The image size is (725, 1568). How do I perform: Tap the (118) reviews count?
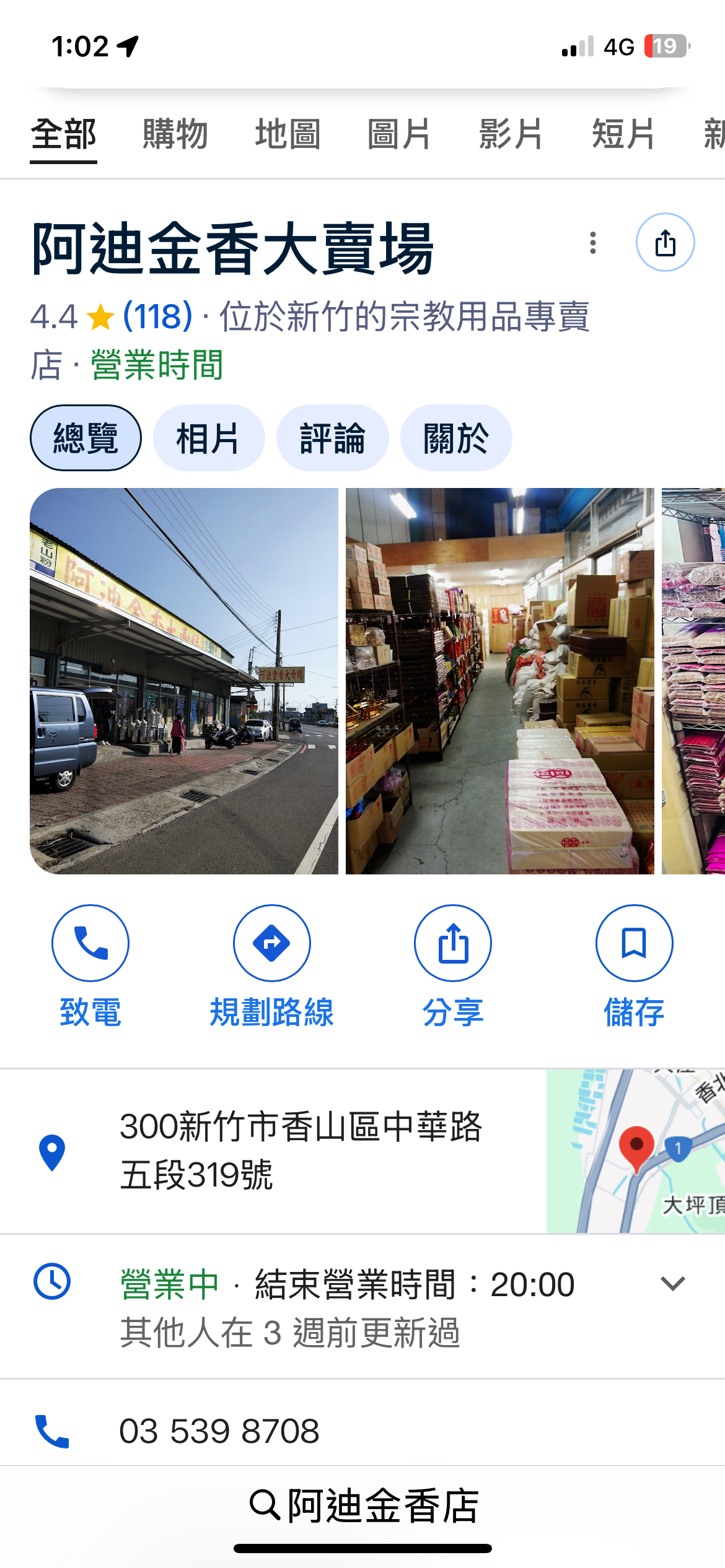156,318
